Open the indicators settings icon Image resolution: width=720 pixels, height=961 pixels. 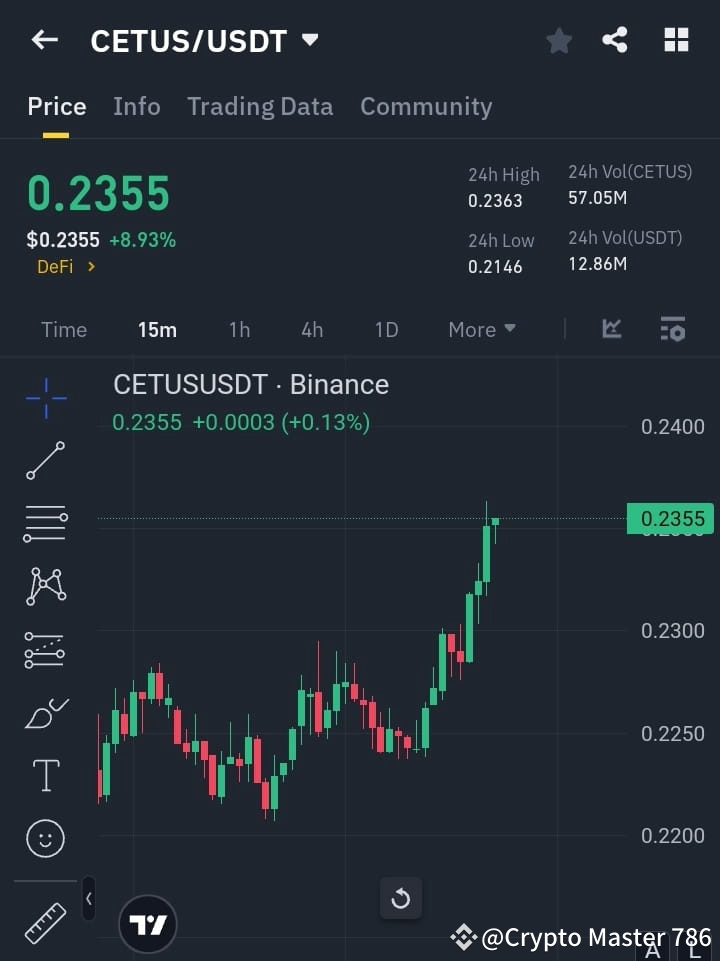pos(672,329)
